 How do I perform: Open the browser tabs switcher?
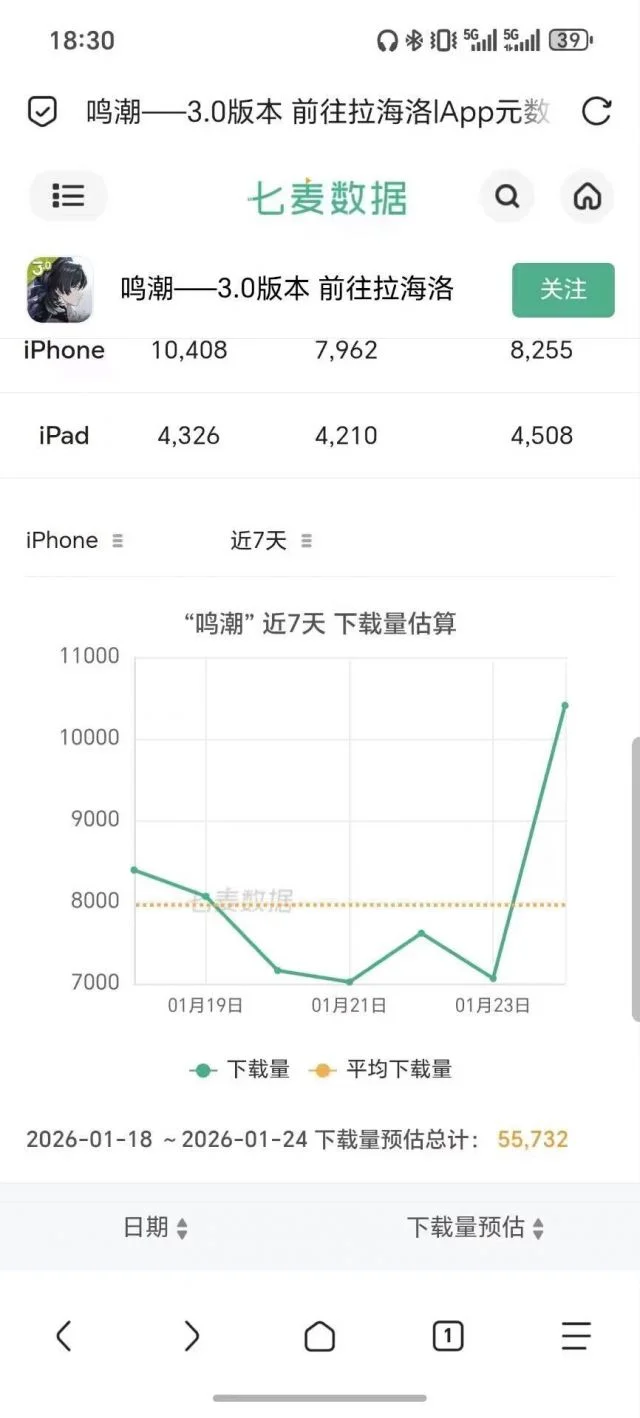[x=447, y=1336]
